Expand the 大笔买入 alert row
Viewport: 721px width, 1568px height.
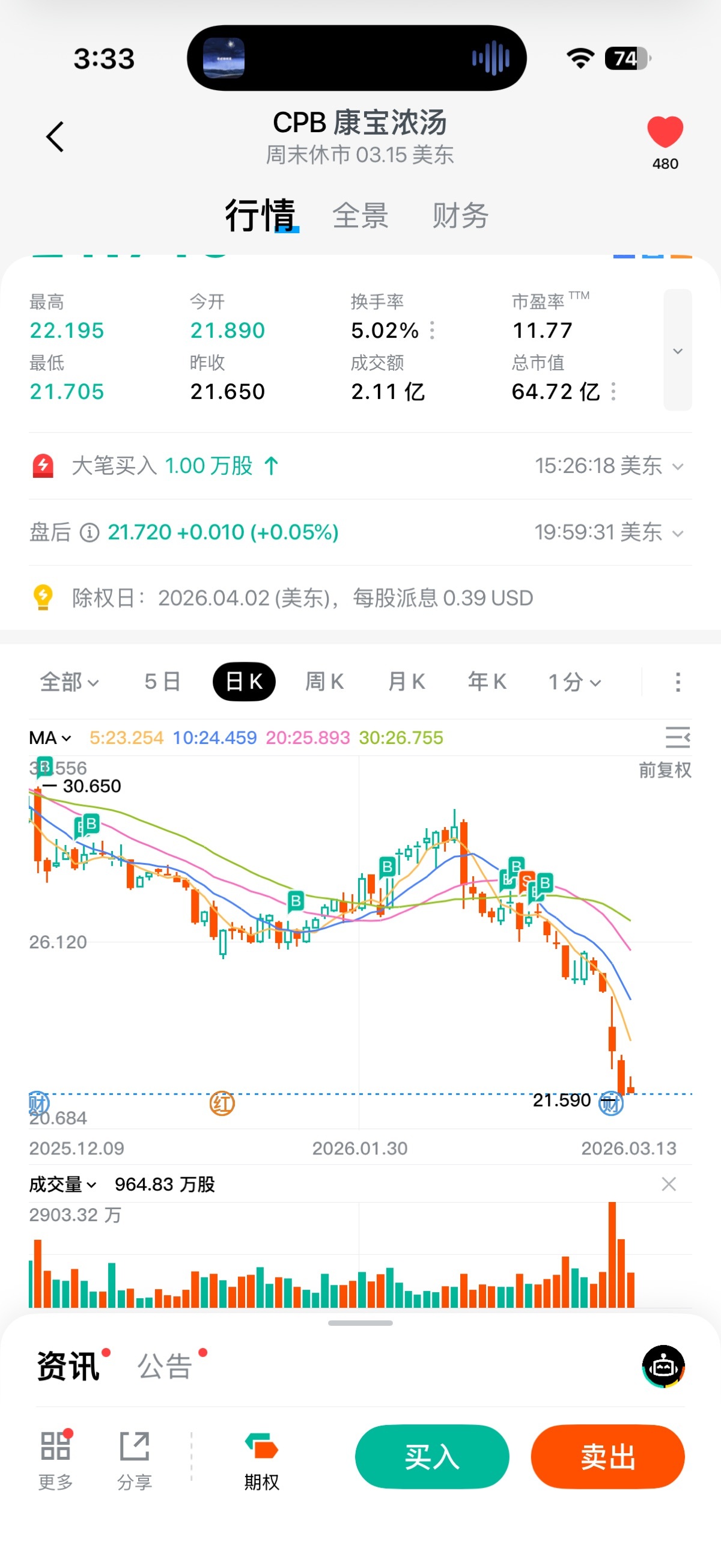pyautogui.click(x=677, y=467)
